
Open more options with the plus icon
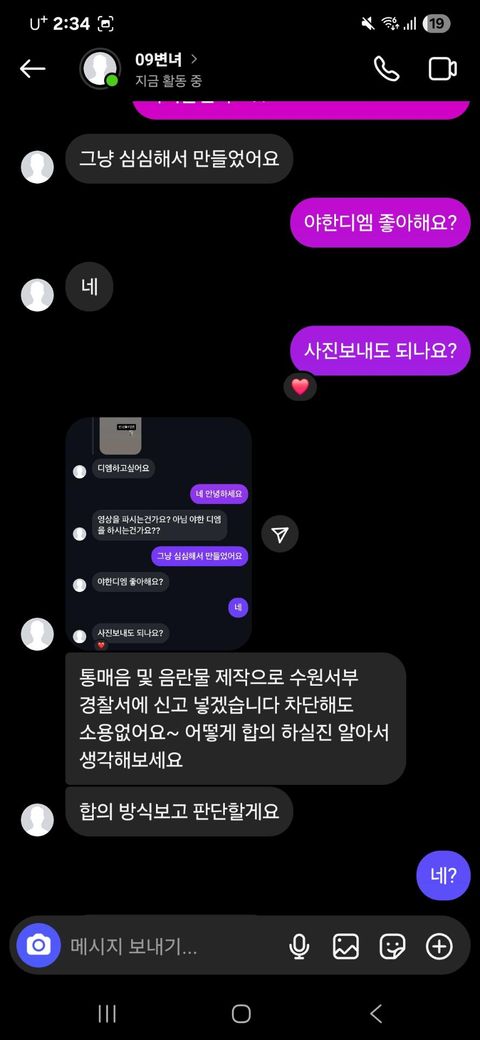pos(439,946)
